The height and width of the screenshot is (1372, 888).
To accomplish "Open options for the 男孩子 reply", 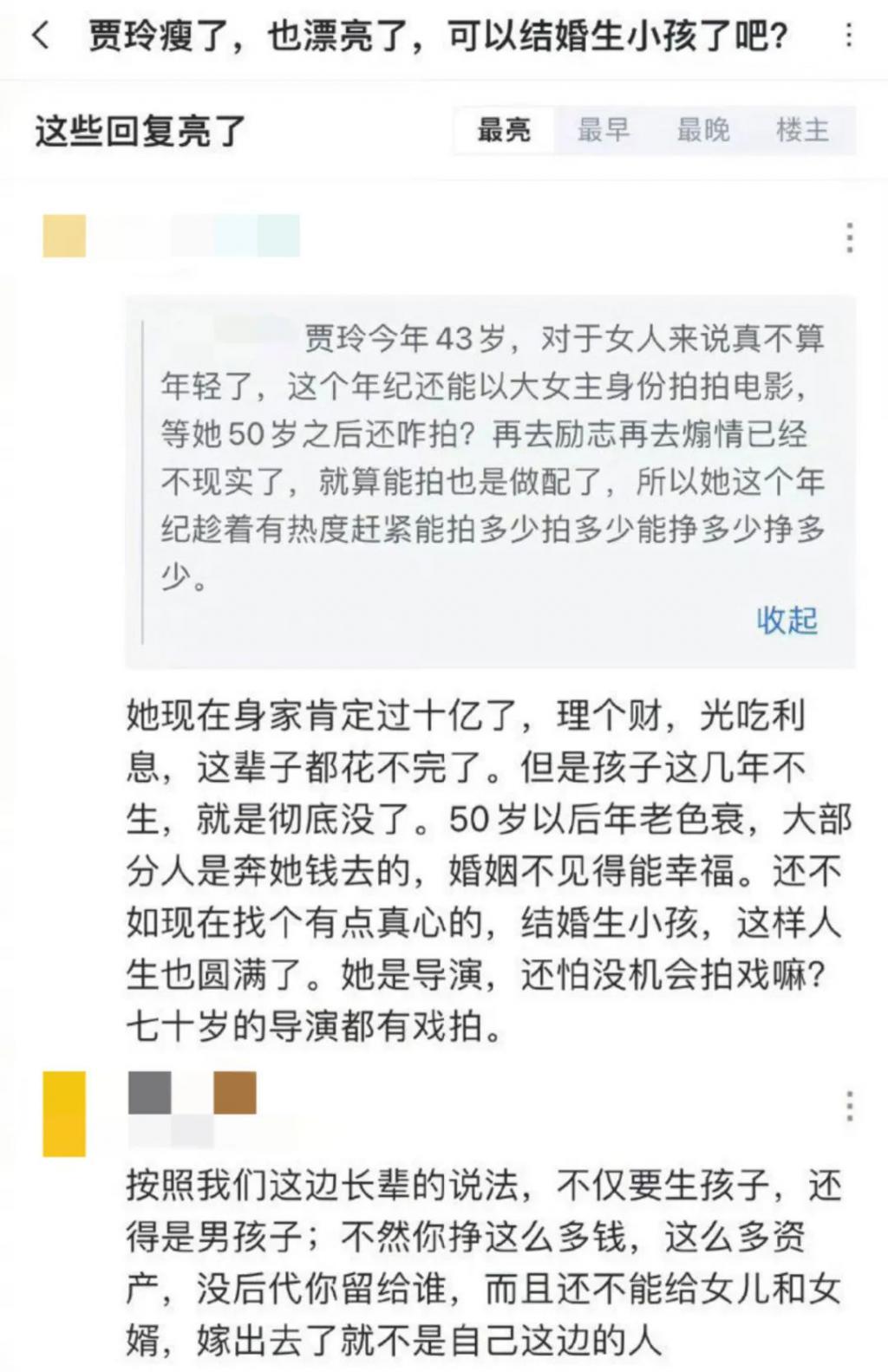I will [x=850, y=1107].
